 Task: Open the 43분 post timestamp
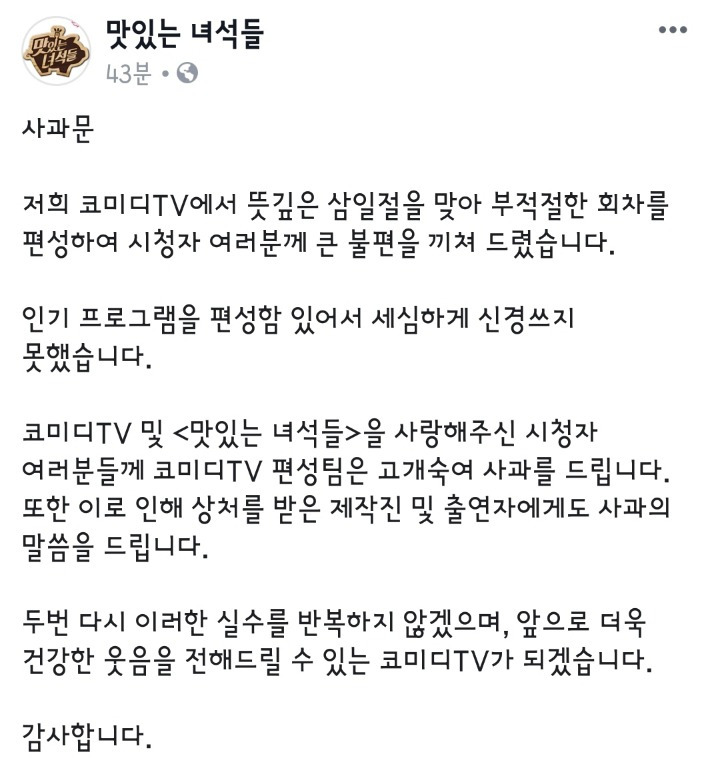129,73
